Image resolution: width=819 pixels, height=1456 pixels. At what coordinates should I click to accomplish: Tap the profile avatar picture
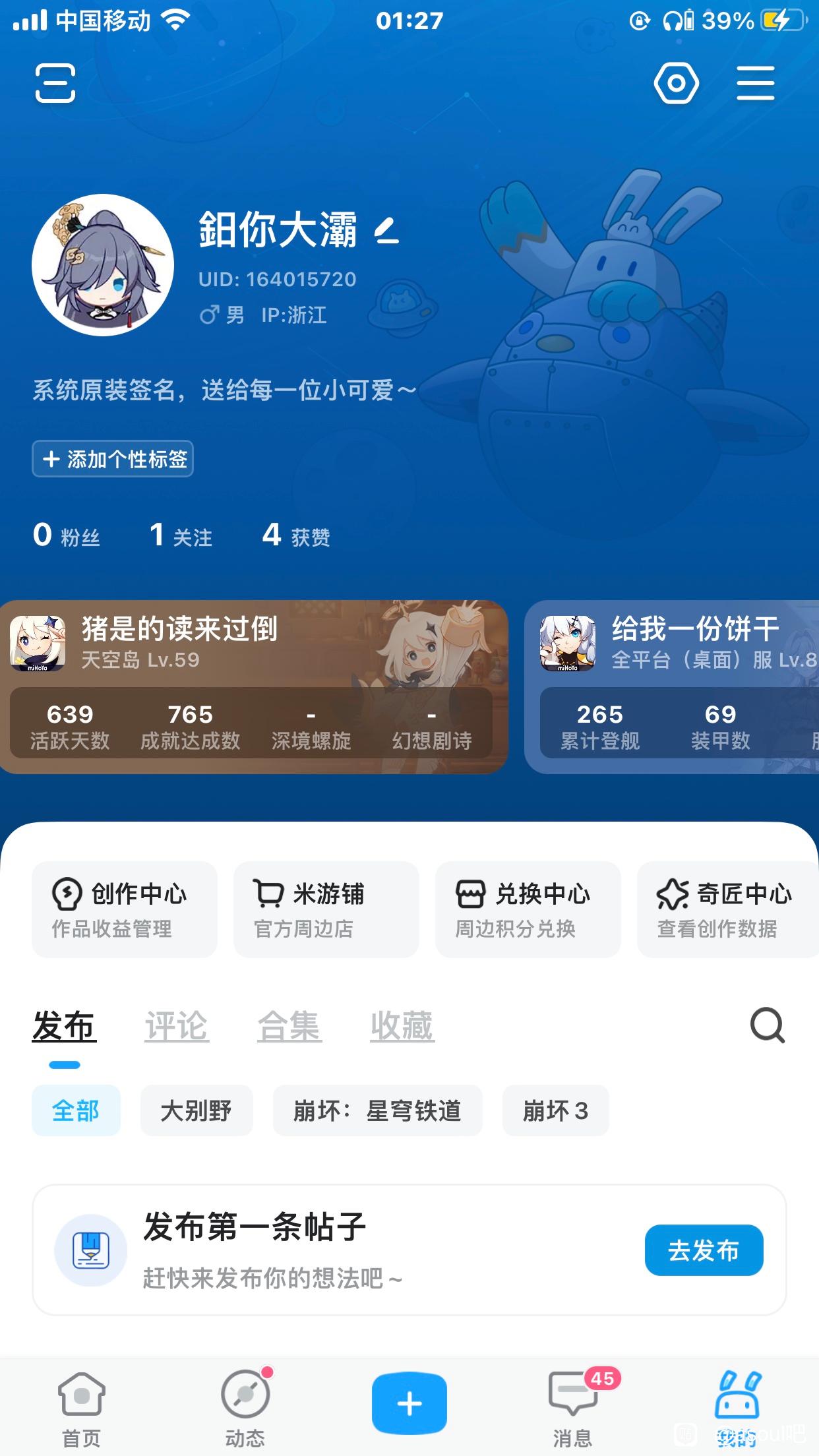[103, 265]
